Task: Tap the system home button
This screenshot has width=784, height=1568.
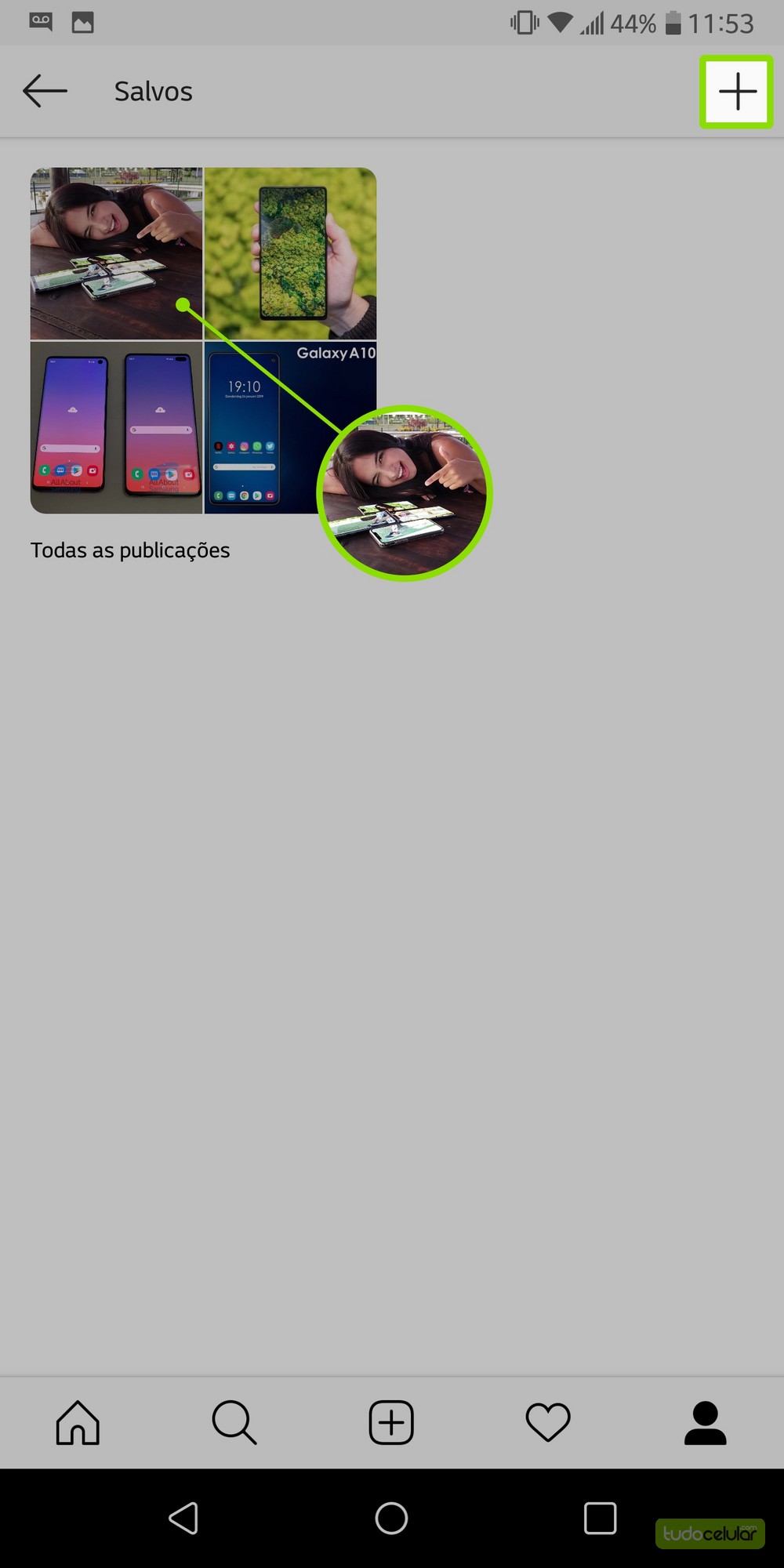Action: click(x=391, y=1518)
